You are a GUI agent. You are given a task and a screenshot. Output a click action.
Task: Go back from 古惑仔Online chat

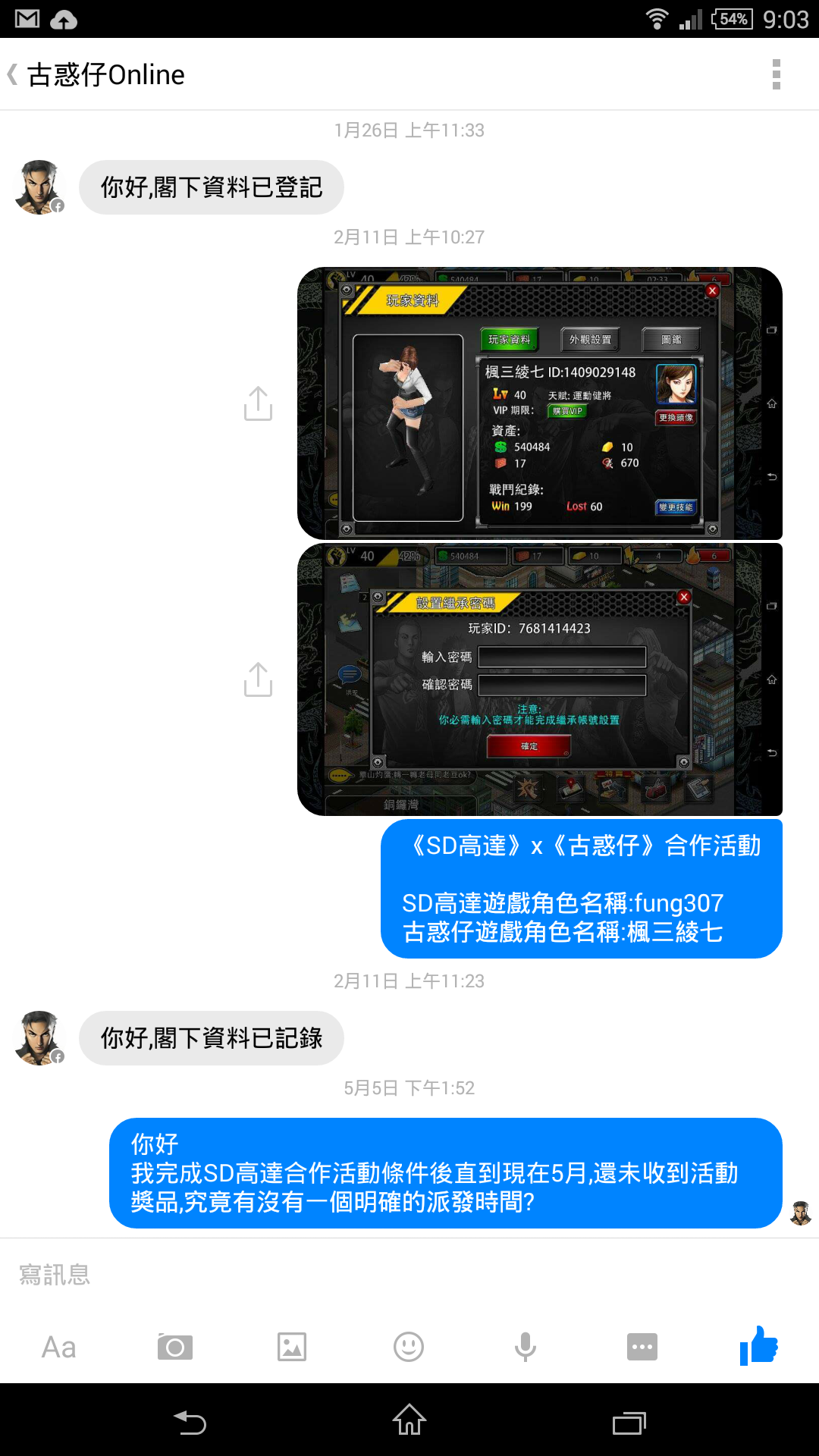(x=14, y=74)
